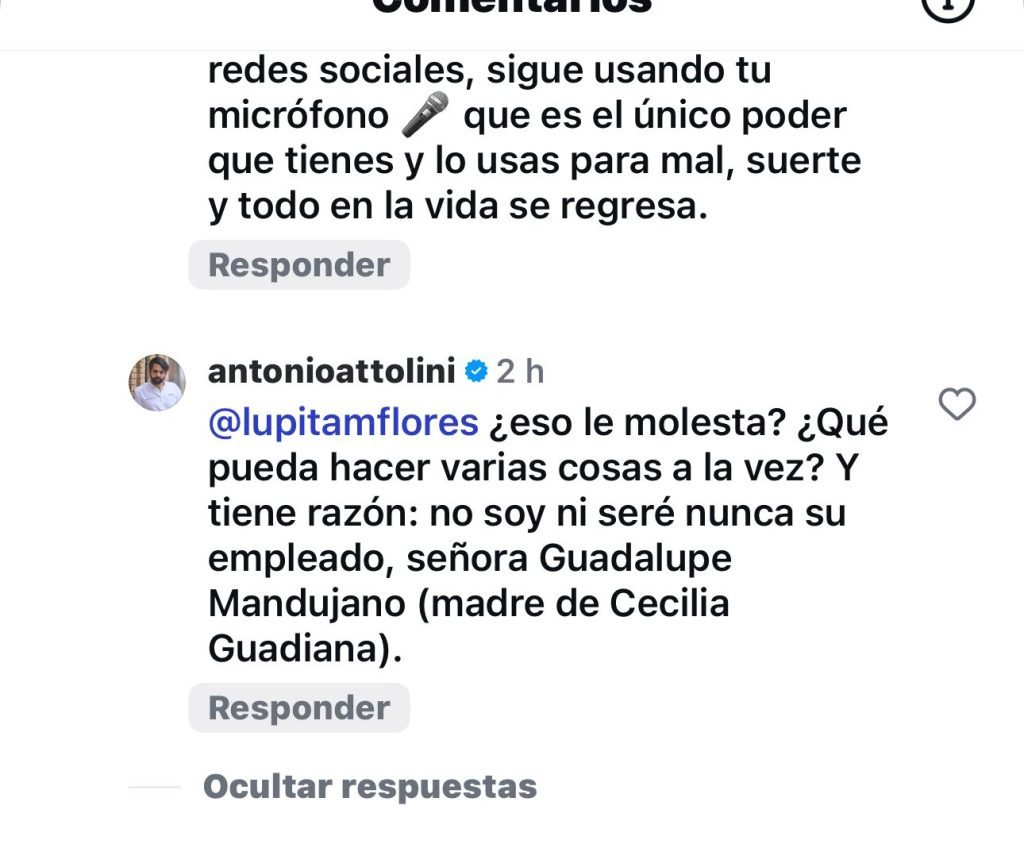The height and width of the screenshot is (844, 1024).
Task: Reply to the comment about the micrófono
Action: point(299,265)
